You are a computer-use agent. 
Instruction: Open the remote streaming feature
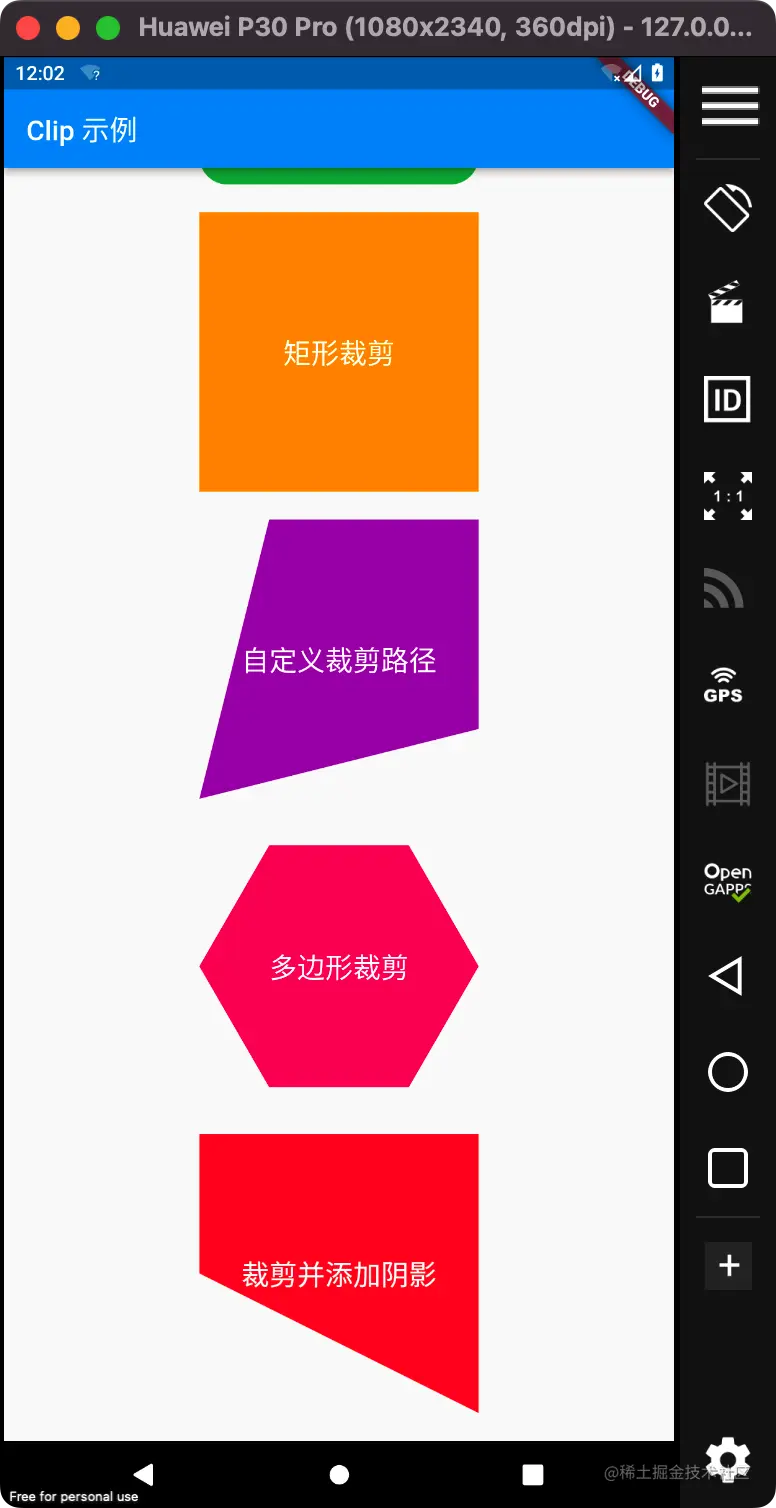727,590
